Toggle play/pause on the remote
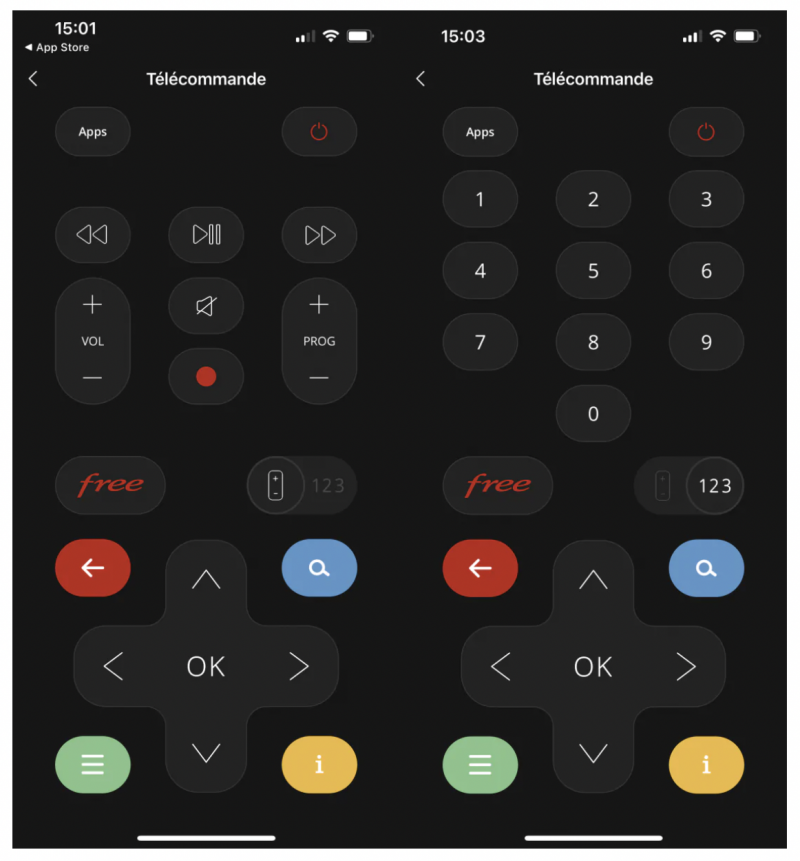Viewport: 800px width, 861px height. tap(206, 235)
